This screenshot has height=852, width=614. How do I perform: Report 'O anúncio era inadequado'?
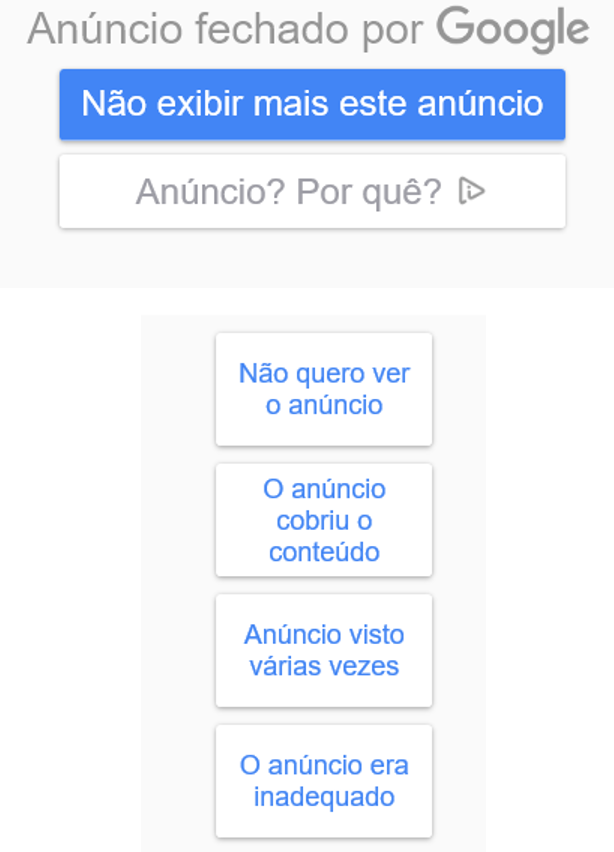324,781
